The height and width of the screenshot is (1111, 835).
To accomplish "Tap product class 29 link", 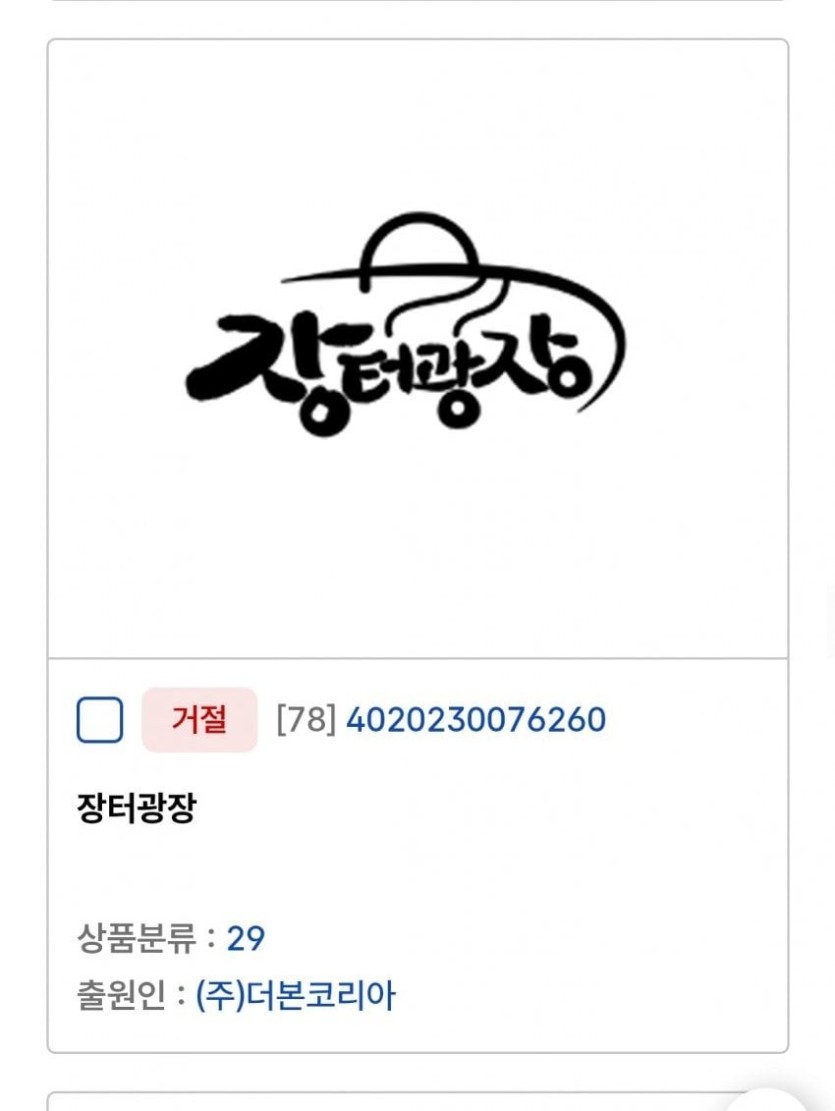I will click(x=245, y=939).
